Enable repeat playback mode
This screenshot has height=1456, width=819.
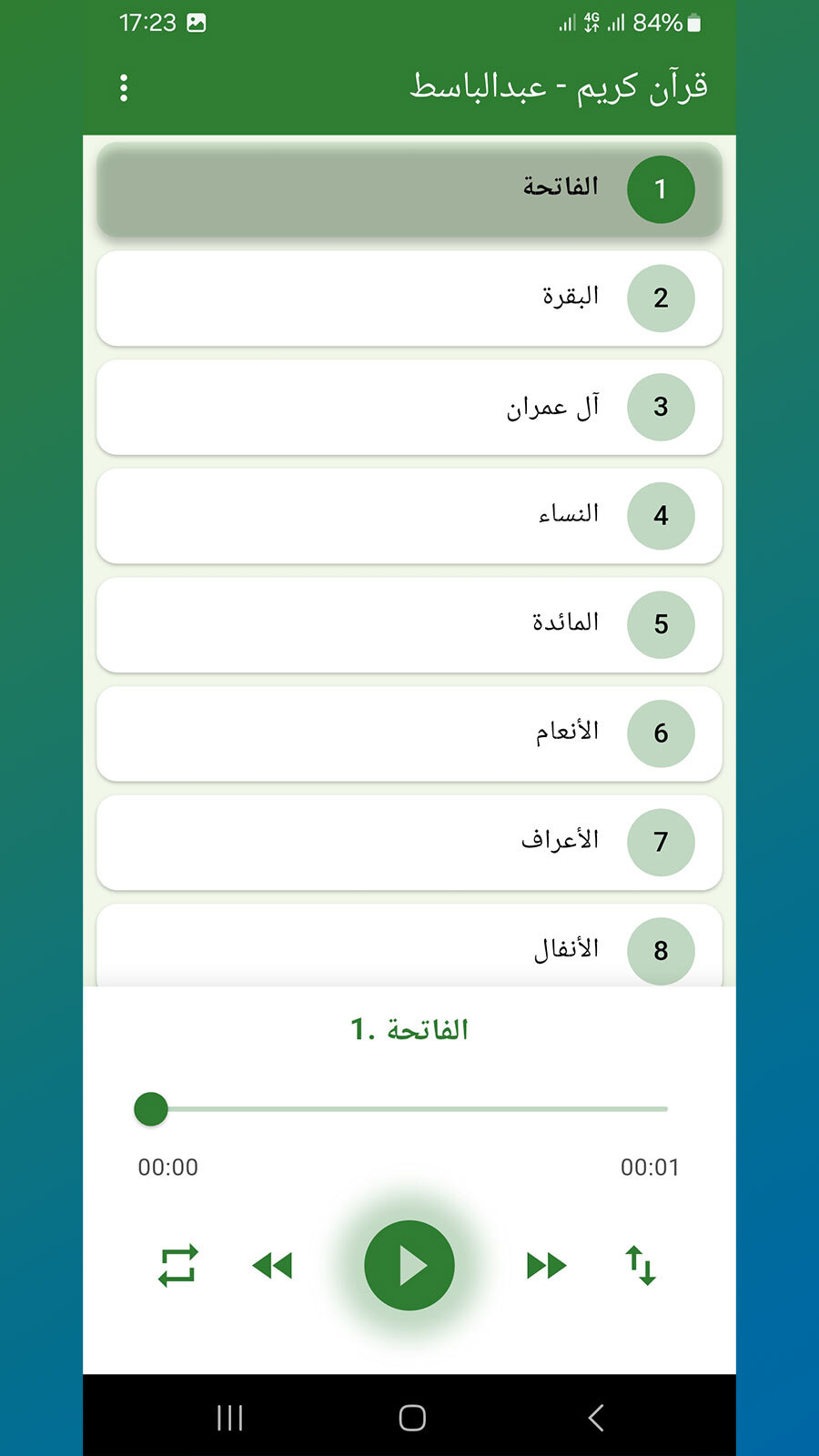(x=177, y=1265)
